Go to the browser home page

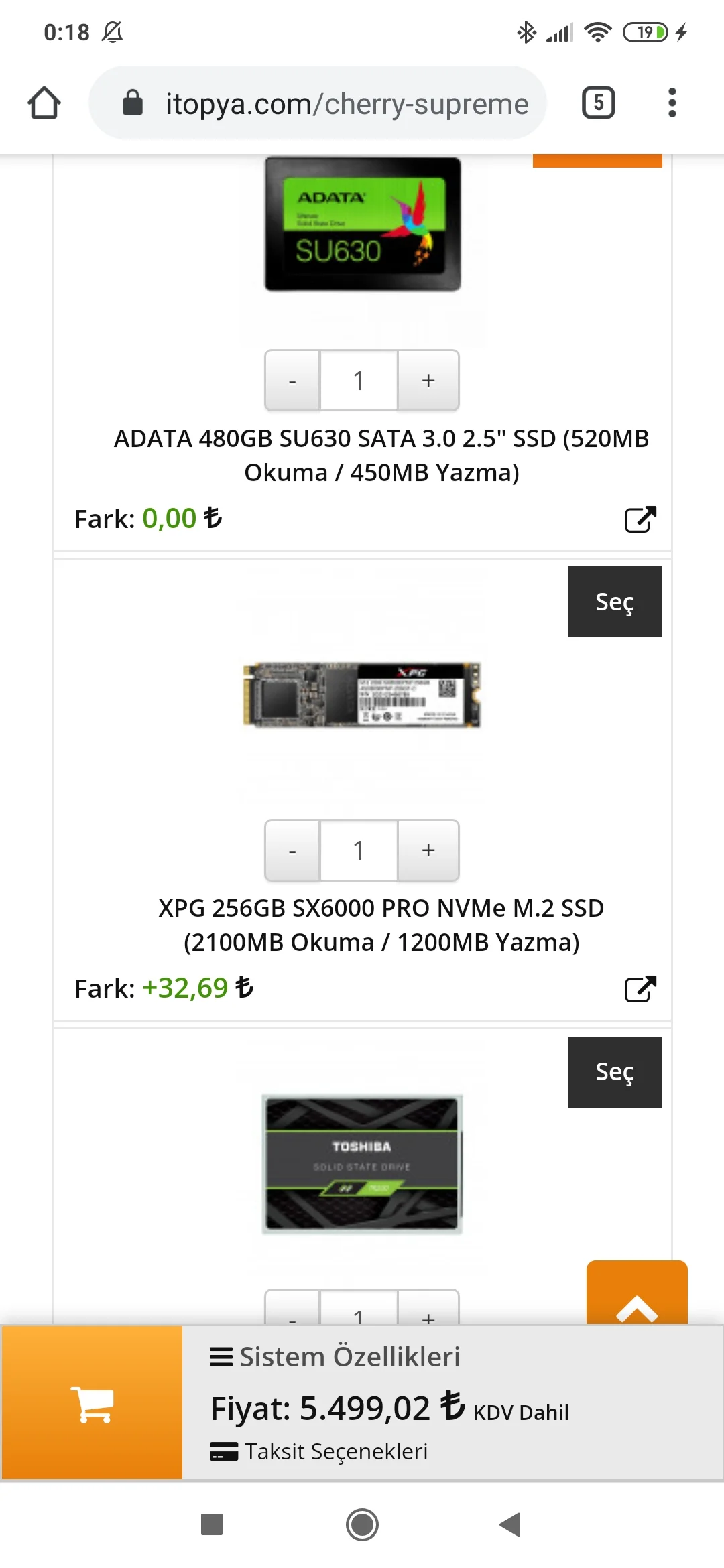tap(44, 103)
